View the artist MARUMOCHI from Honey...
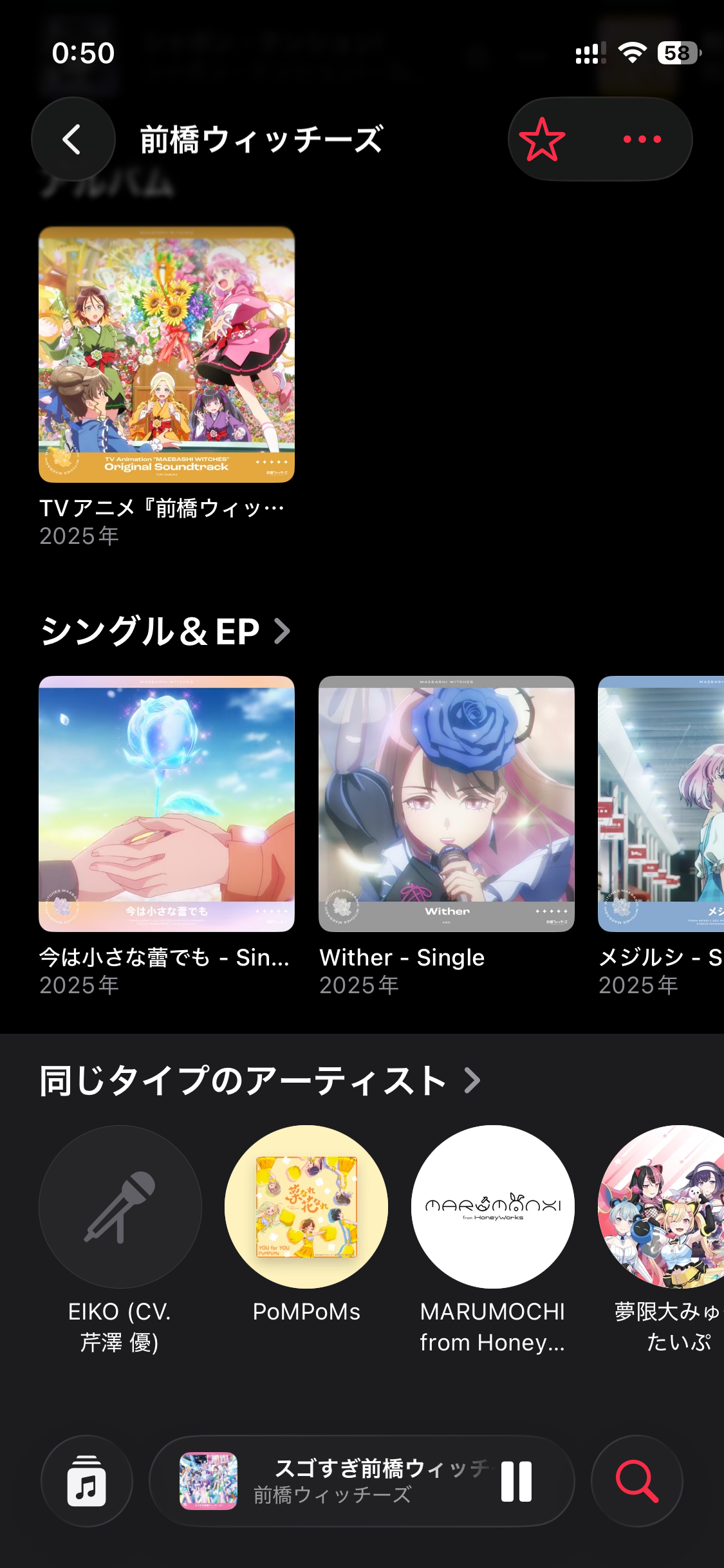 click(x=493, y=1240)
